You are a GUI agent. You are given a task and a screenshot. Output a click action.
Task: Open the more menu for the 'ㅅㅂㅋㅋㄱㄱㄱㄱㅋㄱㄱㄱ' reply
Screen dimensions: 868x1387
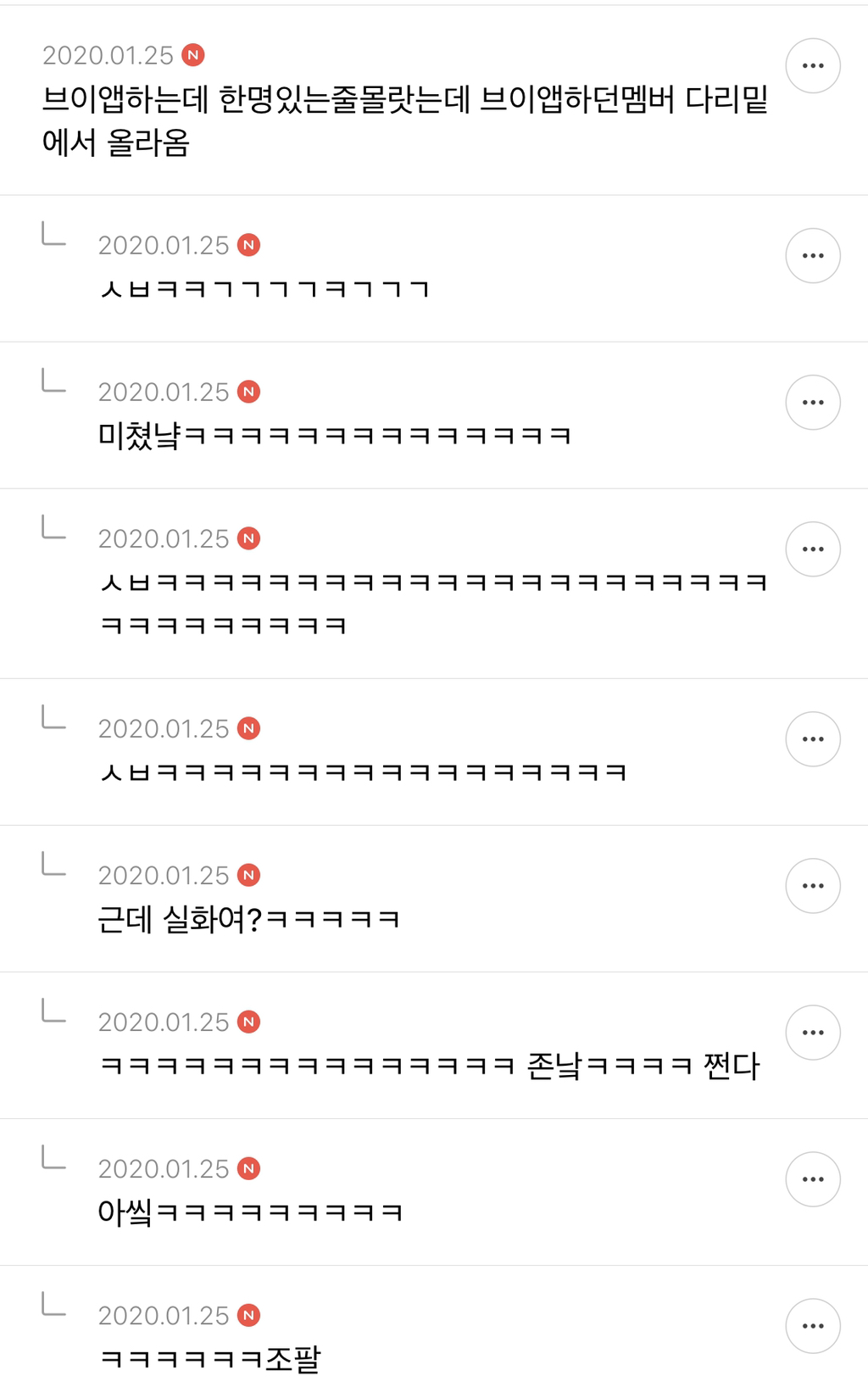click(x=812, y=255)
